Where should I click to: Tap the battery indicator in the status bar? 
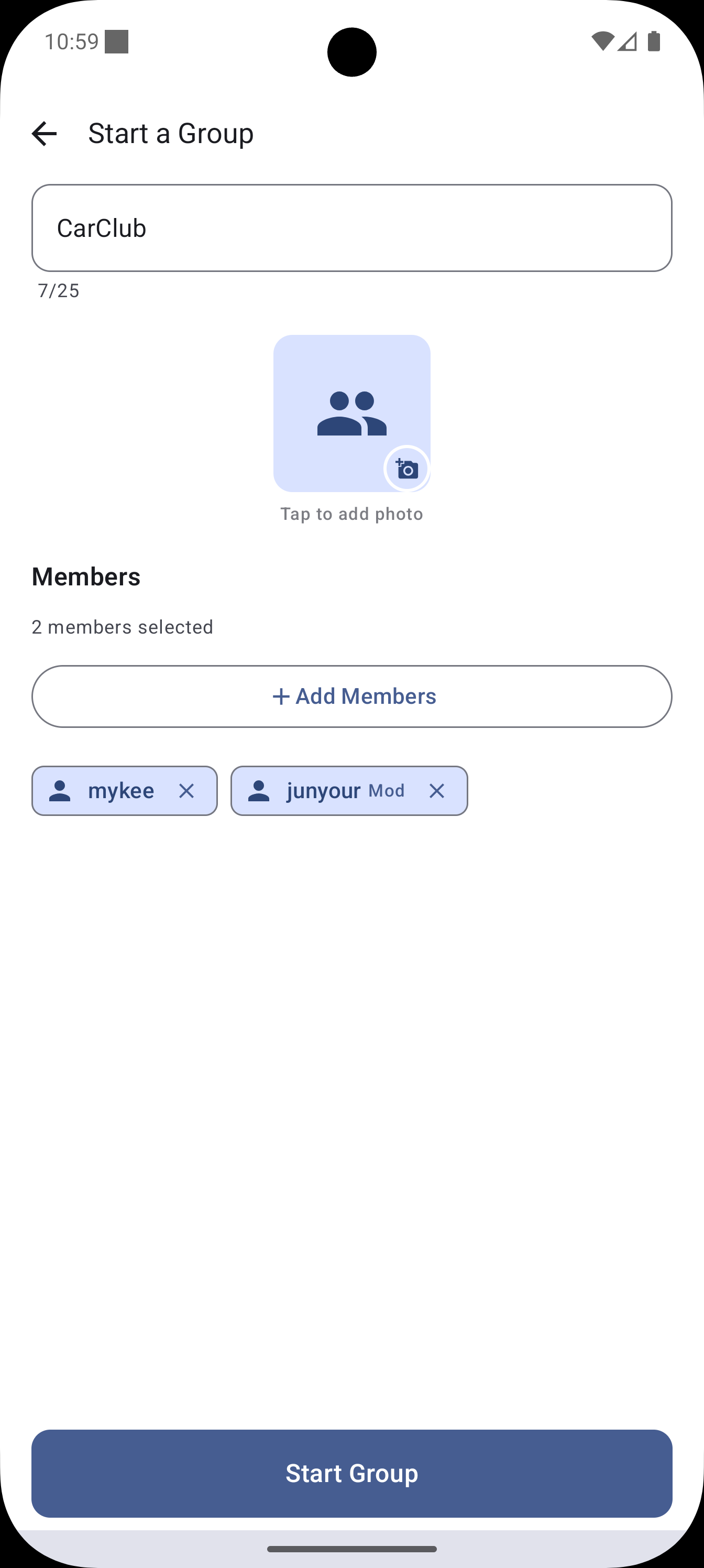655,41
